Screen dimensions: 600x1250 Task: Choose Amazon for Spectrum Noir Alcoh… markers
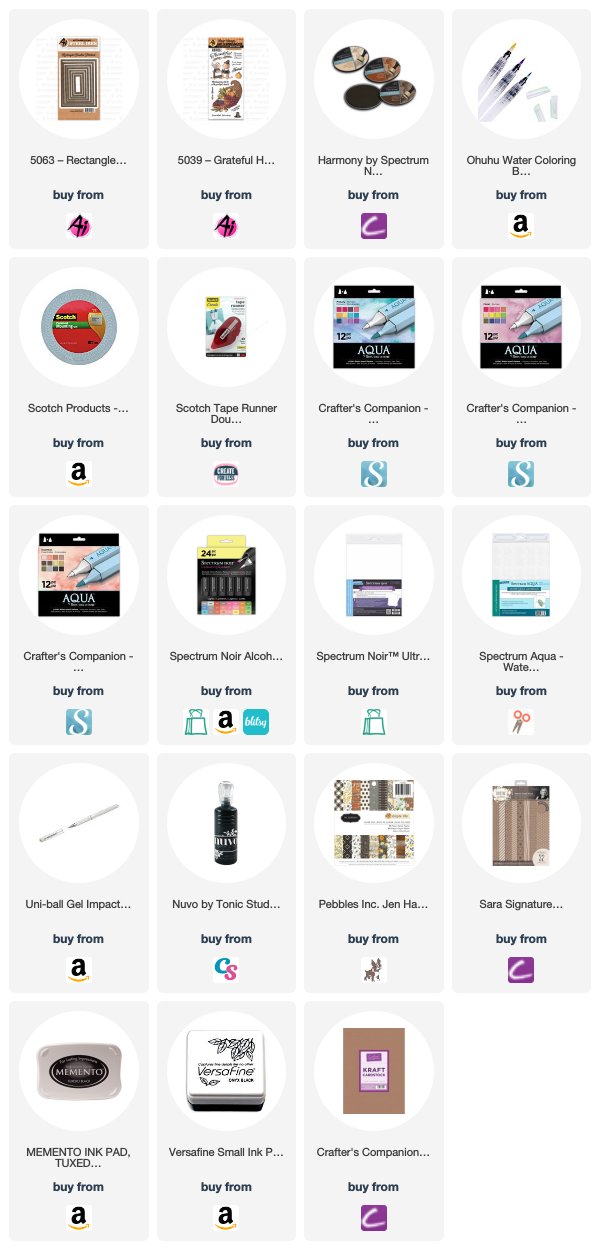tap(225, 722)
